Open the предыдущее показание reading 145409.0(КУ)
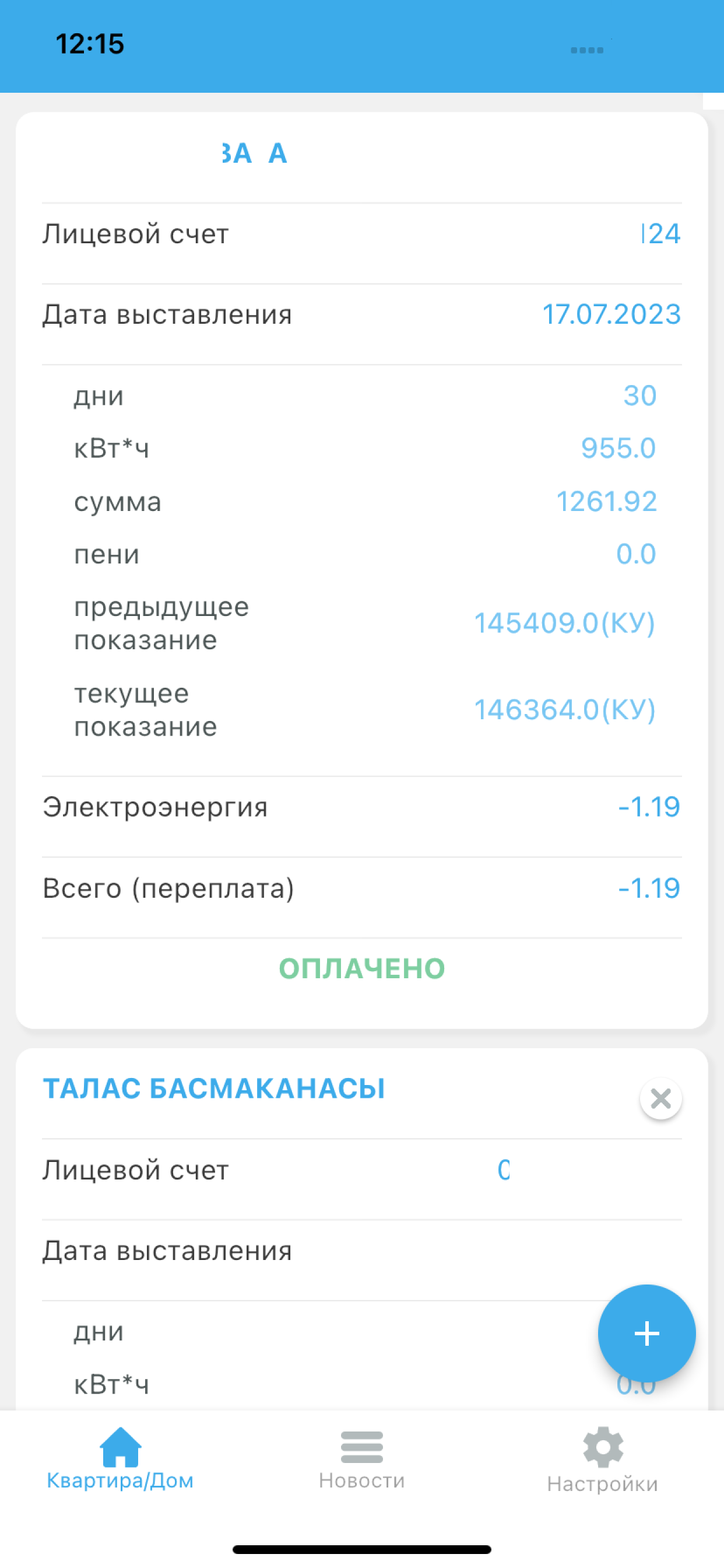This screenshot has width=724, height=1568. tap(564, 622)
